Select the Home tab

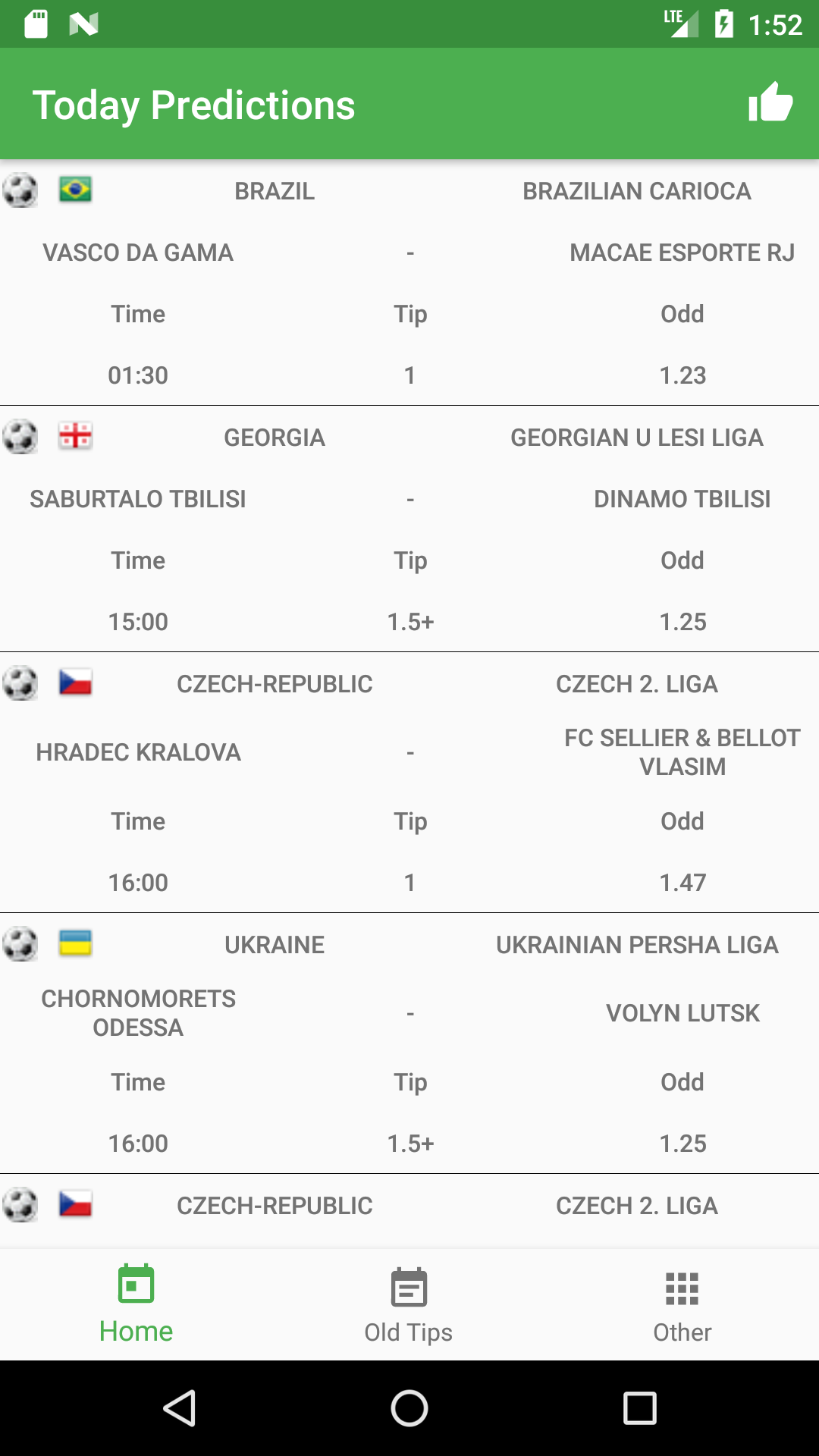tap(136, 1304)
